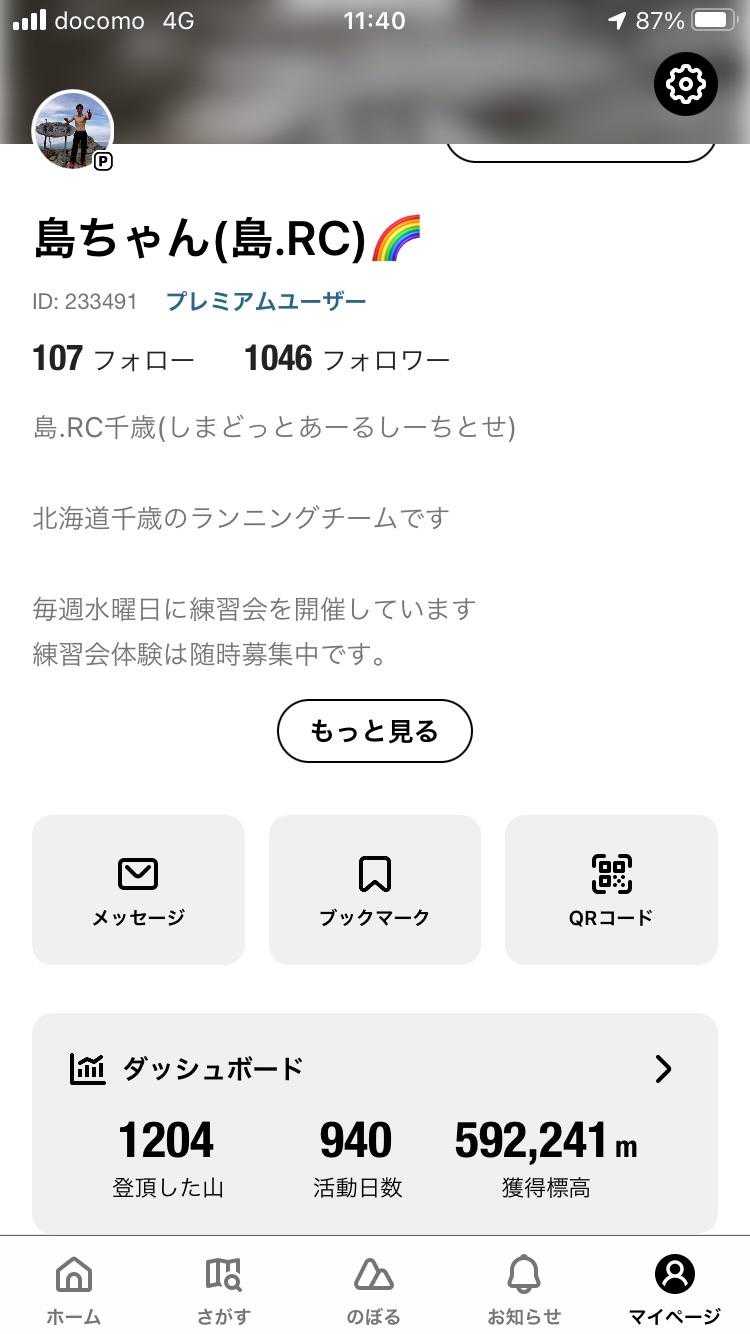Switch to the さがす tab
Viewport: 750px width, 1334px height.
tap(224, 1288)
